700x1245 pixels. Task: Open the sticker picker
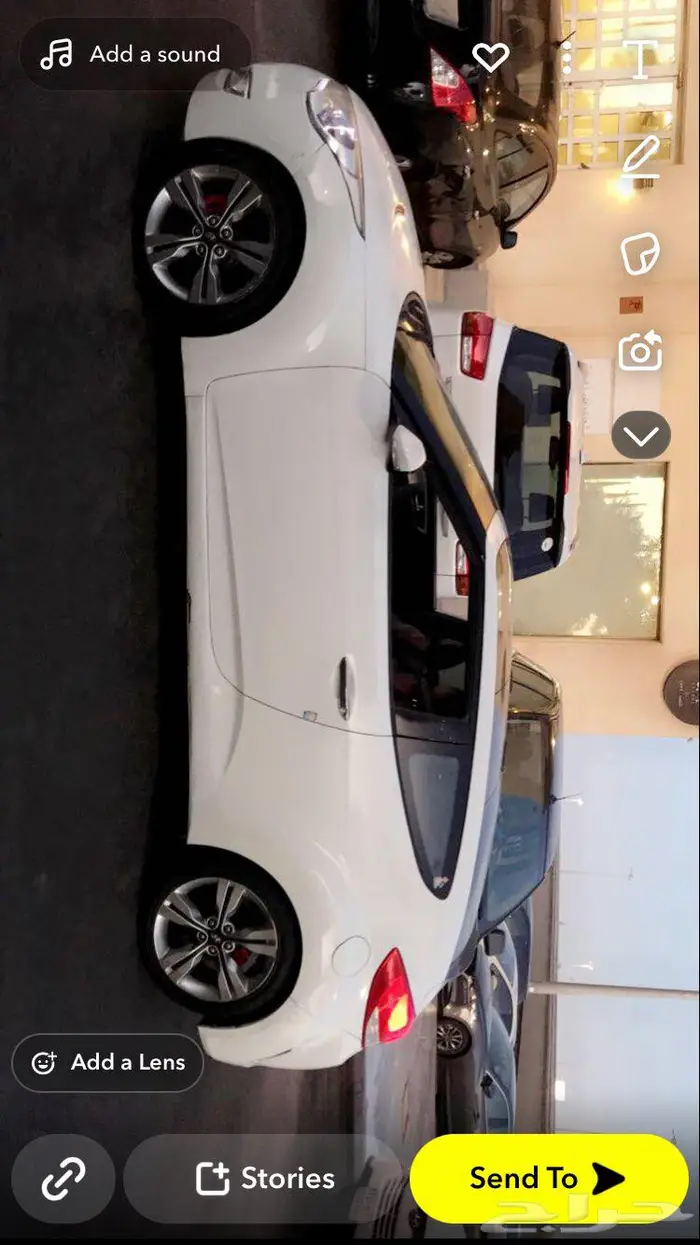640,254
